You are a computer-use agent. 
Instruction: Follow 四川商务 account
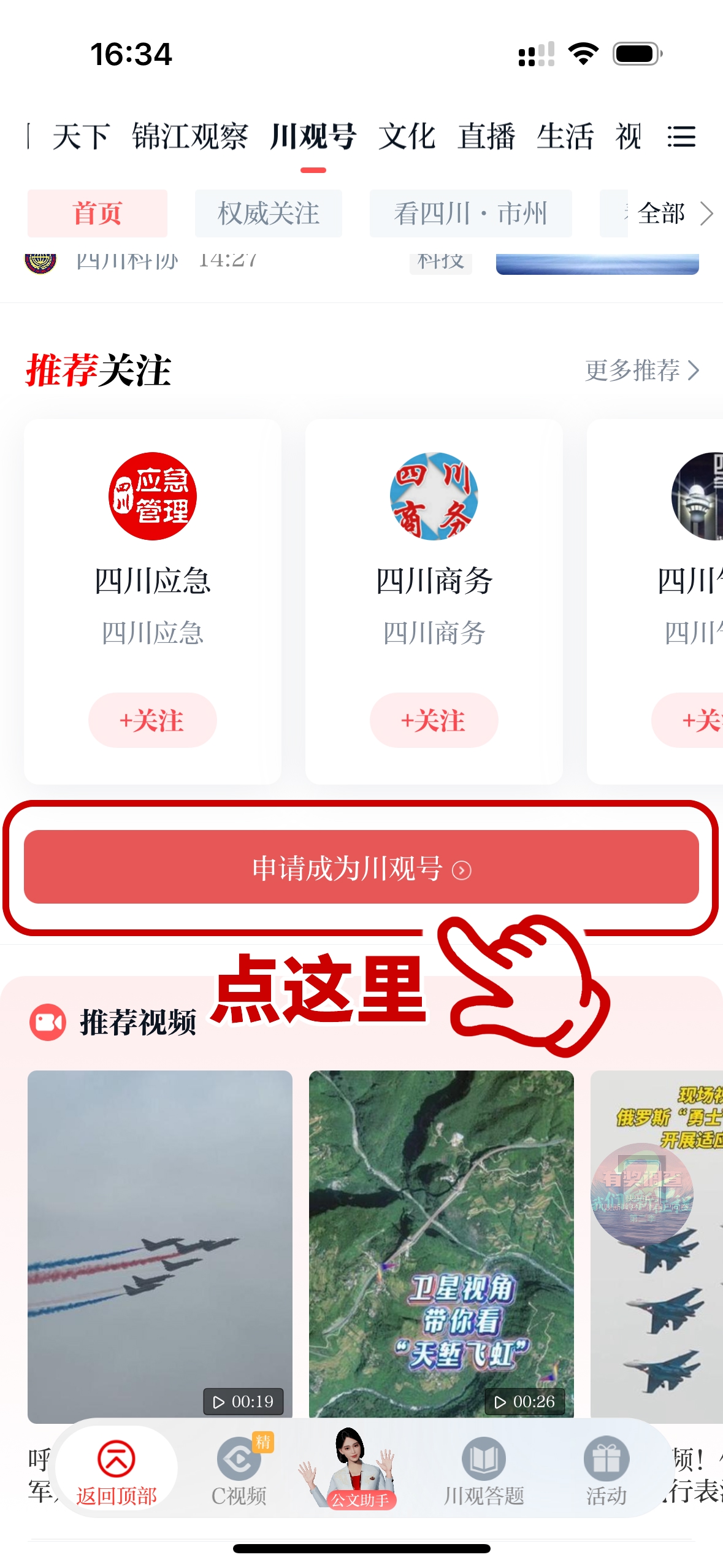[x=434, y=720]
